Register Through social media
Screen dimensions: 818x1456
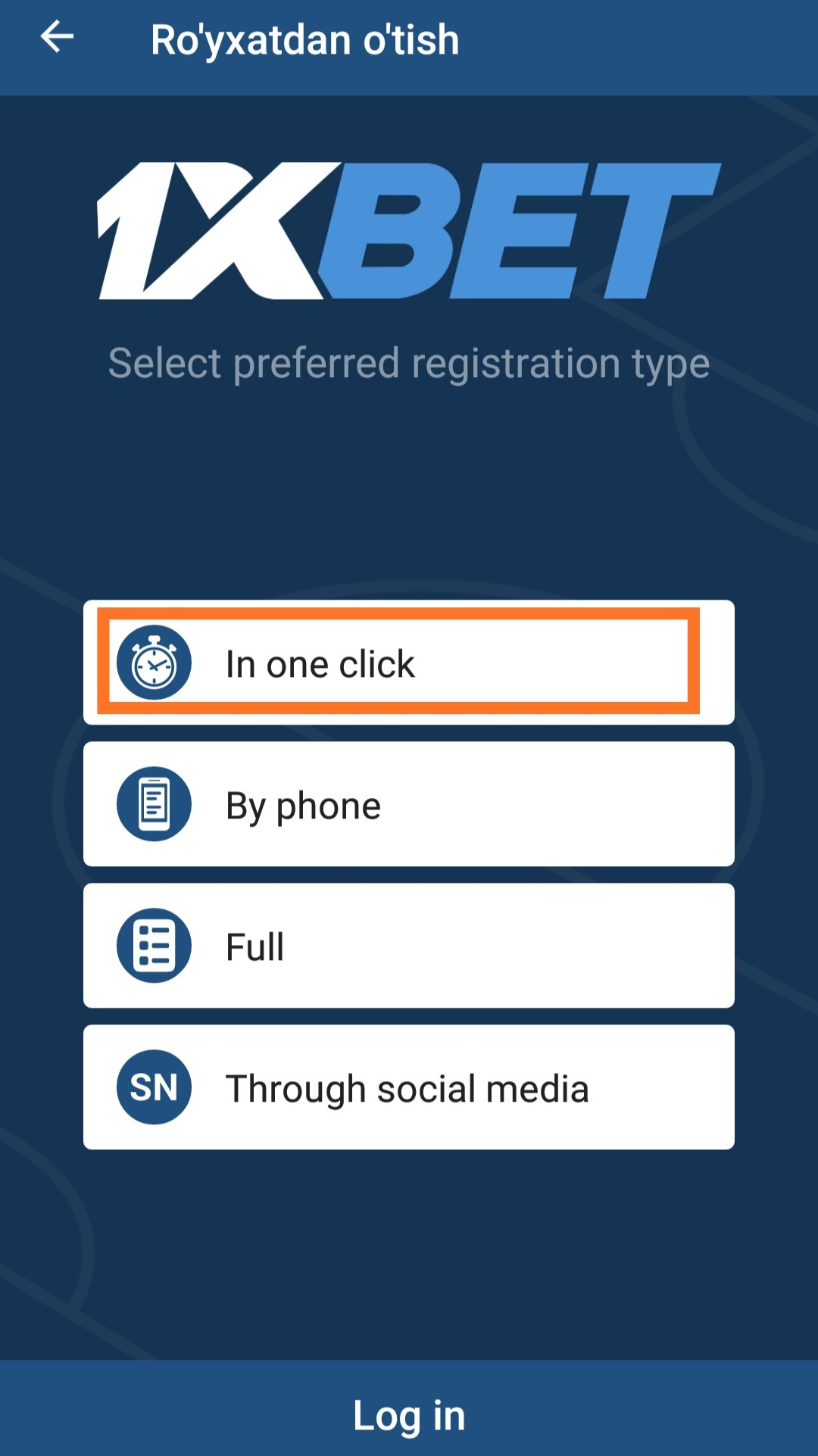tap(407, 1087)
